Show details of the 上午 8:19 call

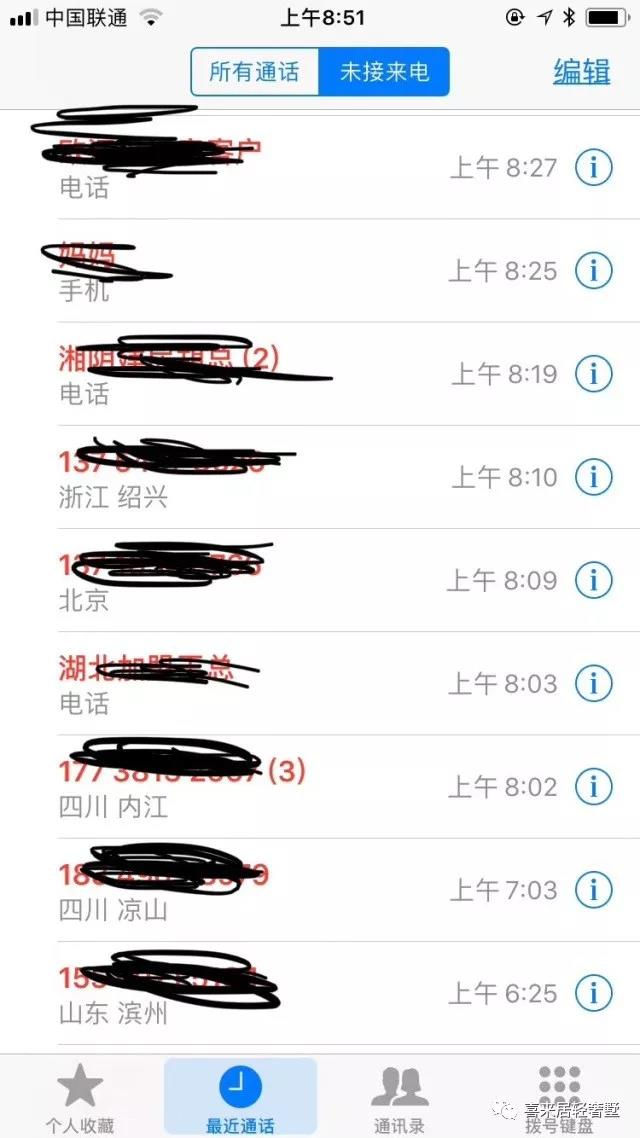(594, 374)
